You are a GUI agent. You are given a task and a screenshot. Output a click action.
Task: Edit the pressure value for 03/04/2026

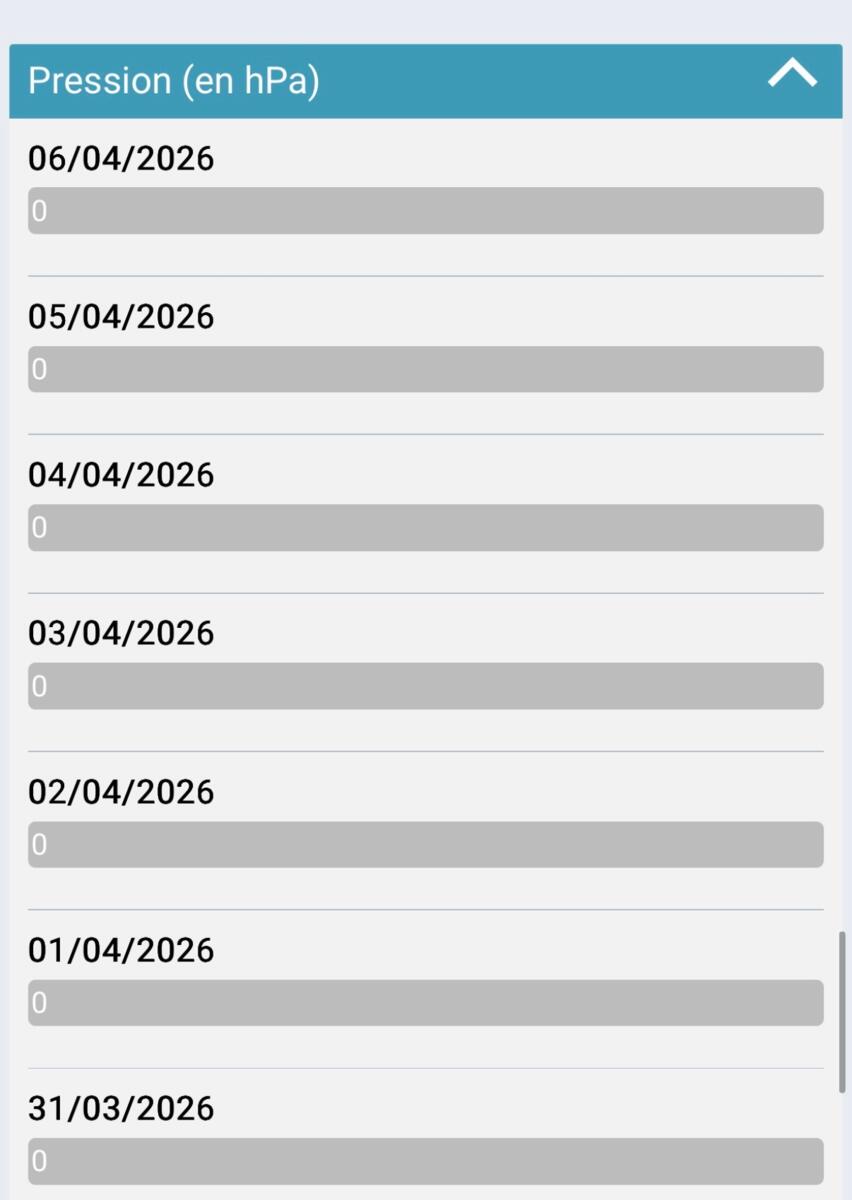[x=425, y=686]
